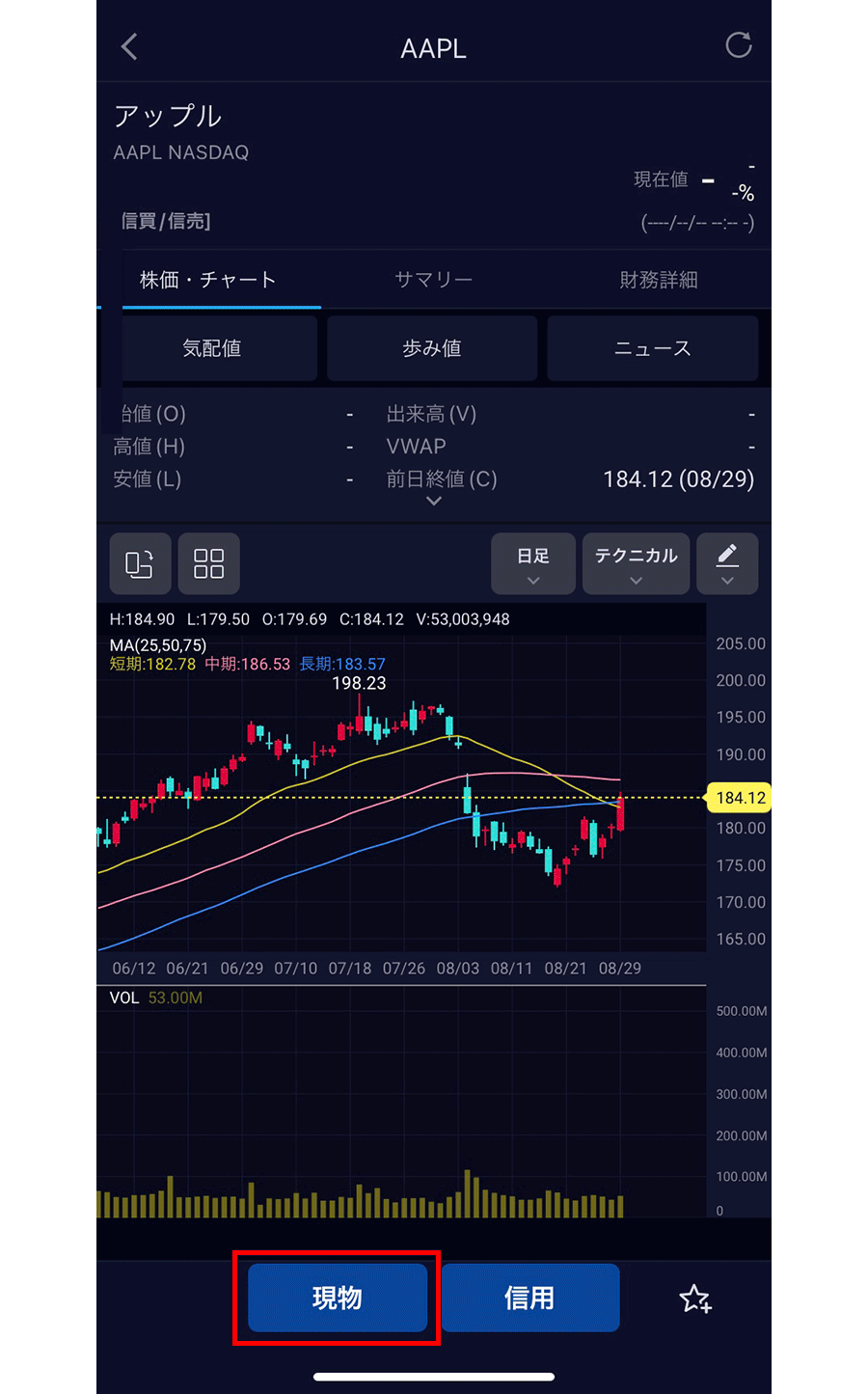
Task: Open the multi-chart grid layout
Action: [208, 563]
